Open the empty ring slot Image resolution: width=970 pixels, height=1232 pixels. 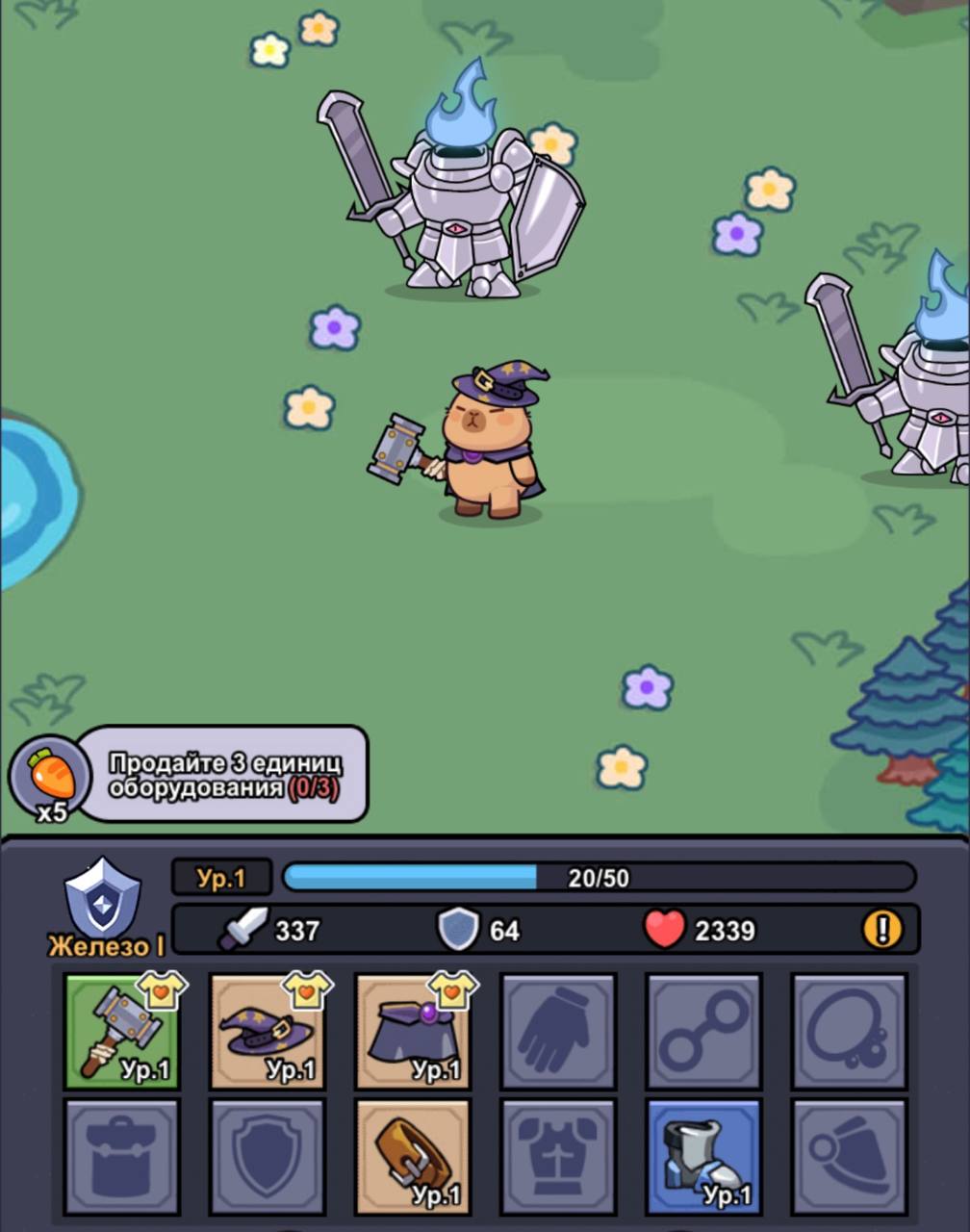849,1156
